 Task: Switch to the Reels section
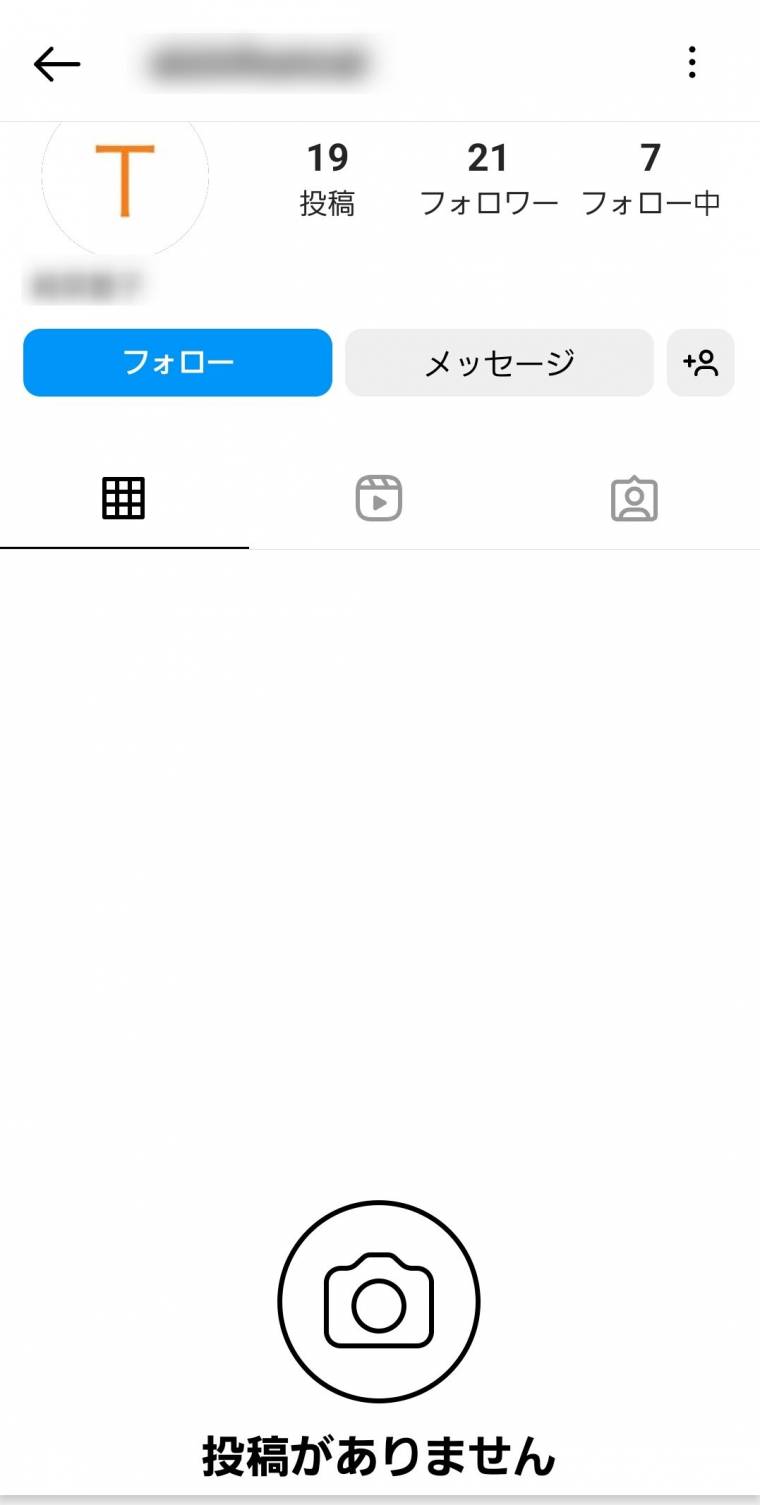[x=378, y=497]
